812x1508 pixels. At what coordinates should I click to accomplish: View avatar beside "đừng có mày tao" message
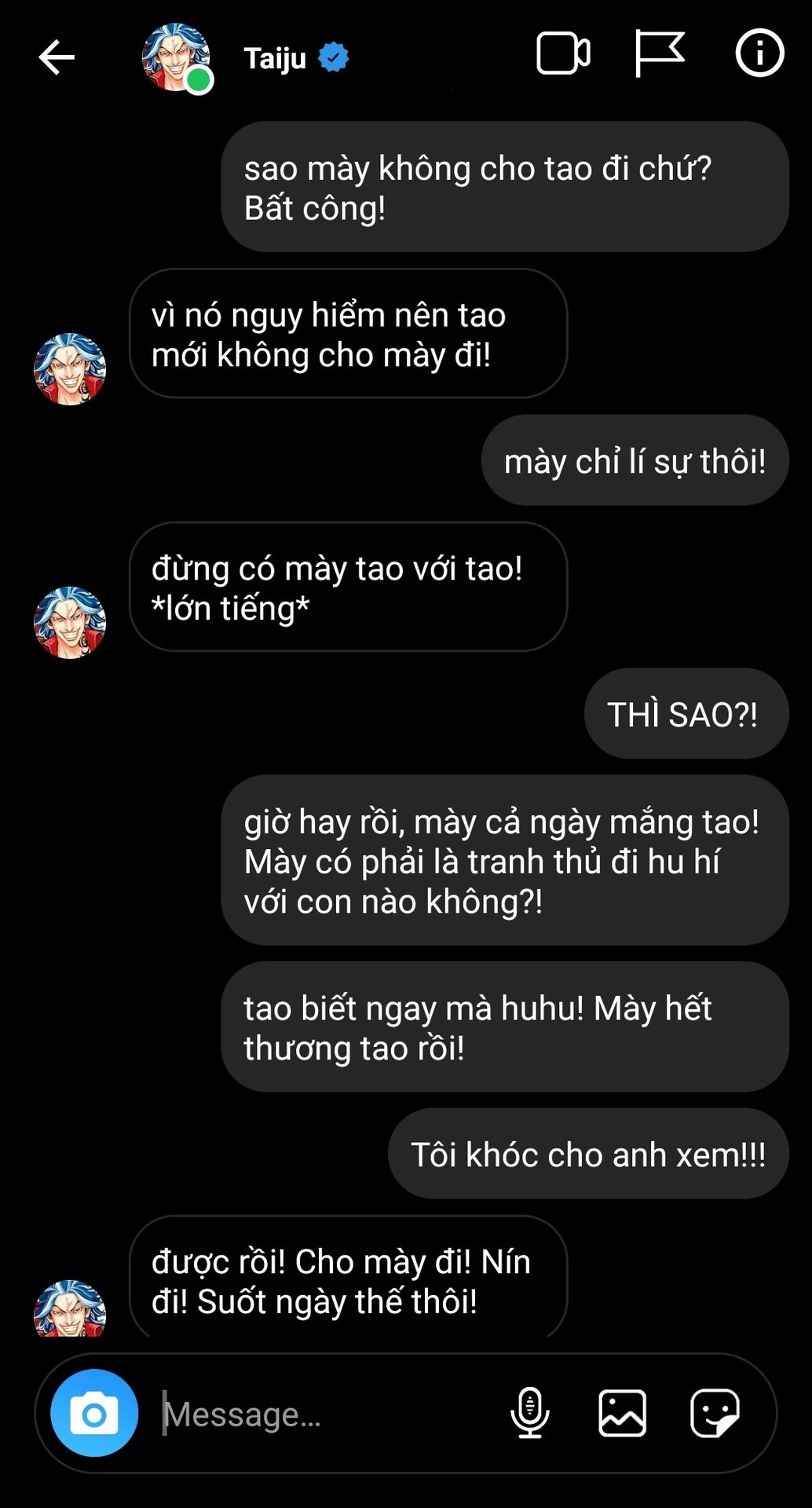70,623
